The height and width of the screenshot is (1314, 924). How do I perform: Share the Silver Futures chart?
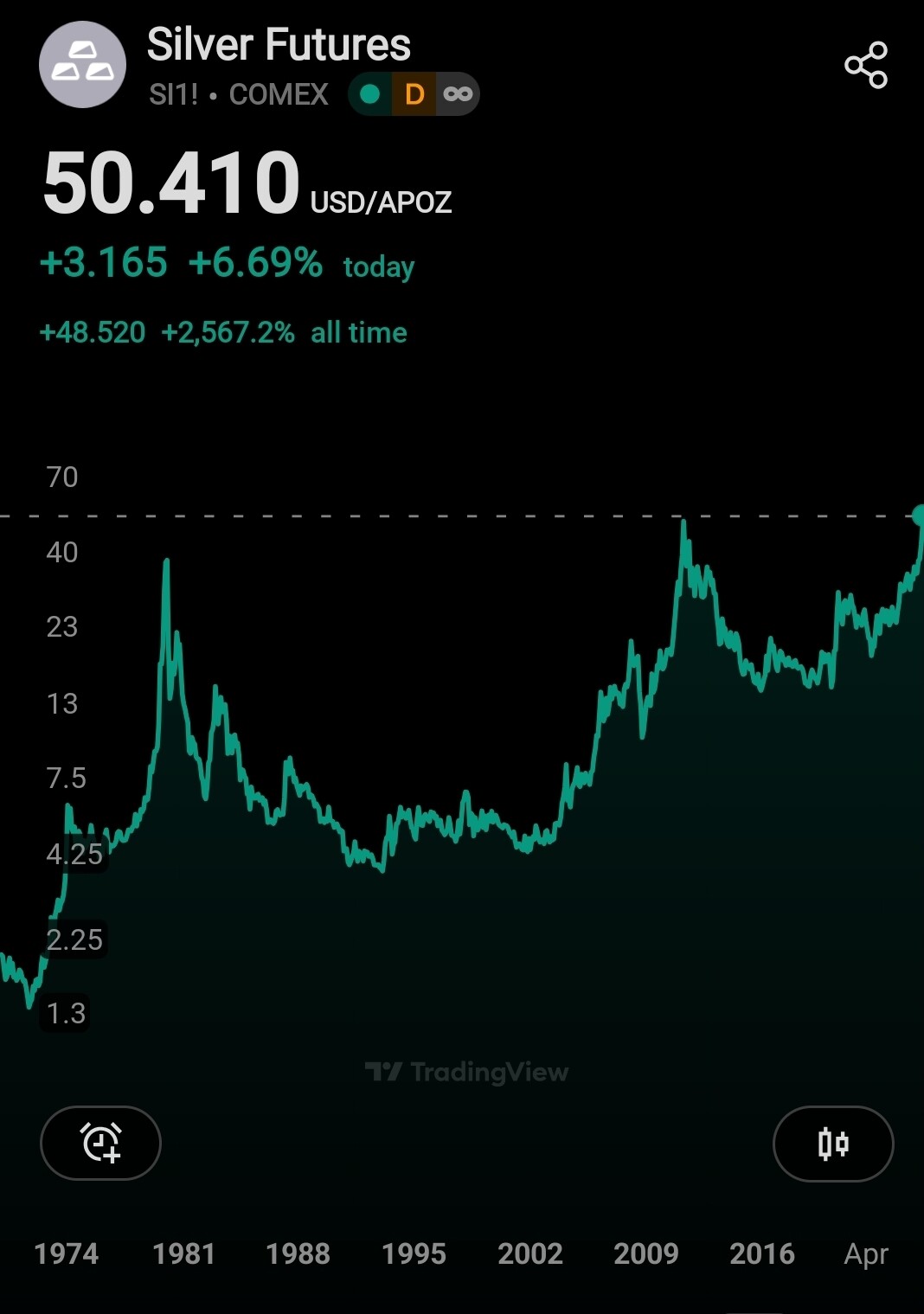(866, 65)
